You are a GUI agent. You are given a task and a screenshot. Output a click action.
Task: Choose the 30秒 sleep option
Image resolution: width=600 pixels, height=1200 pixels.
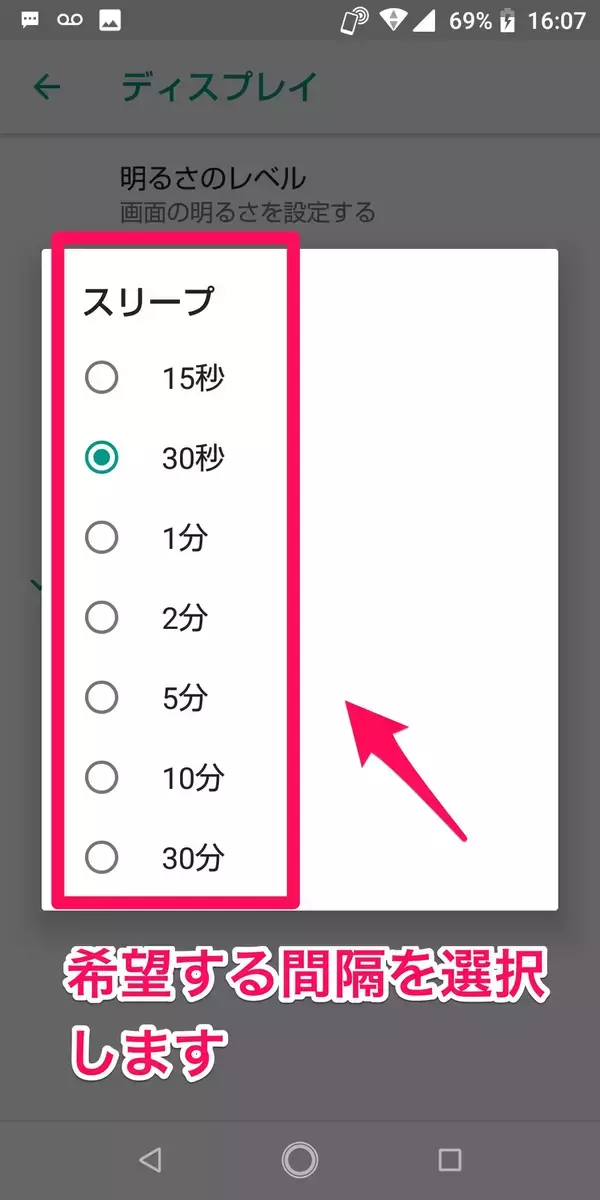300,458
